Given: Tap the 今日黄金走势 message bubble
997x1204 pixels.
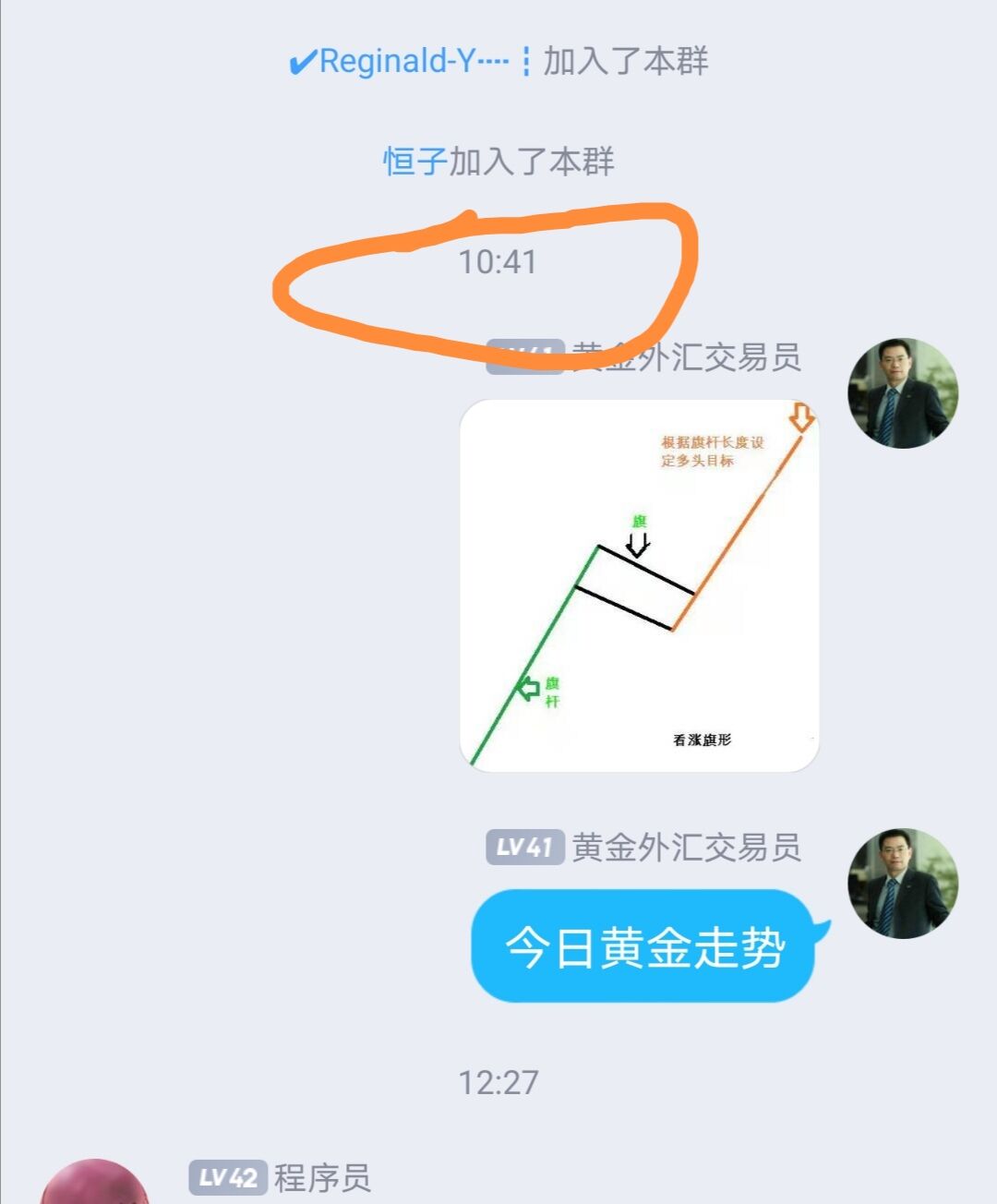Looking at the screenshot, I should click(643, 946).
